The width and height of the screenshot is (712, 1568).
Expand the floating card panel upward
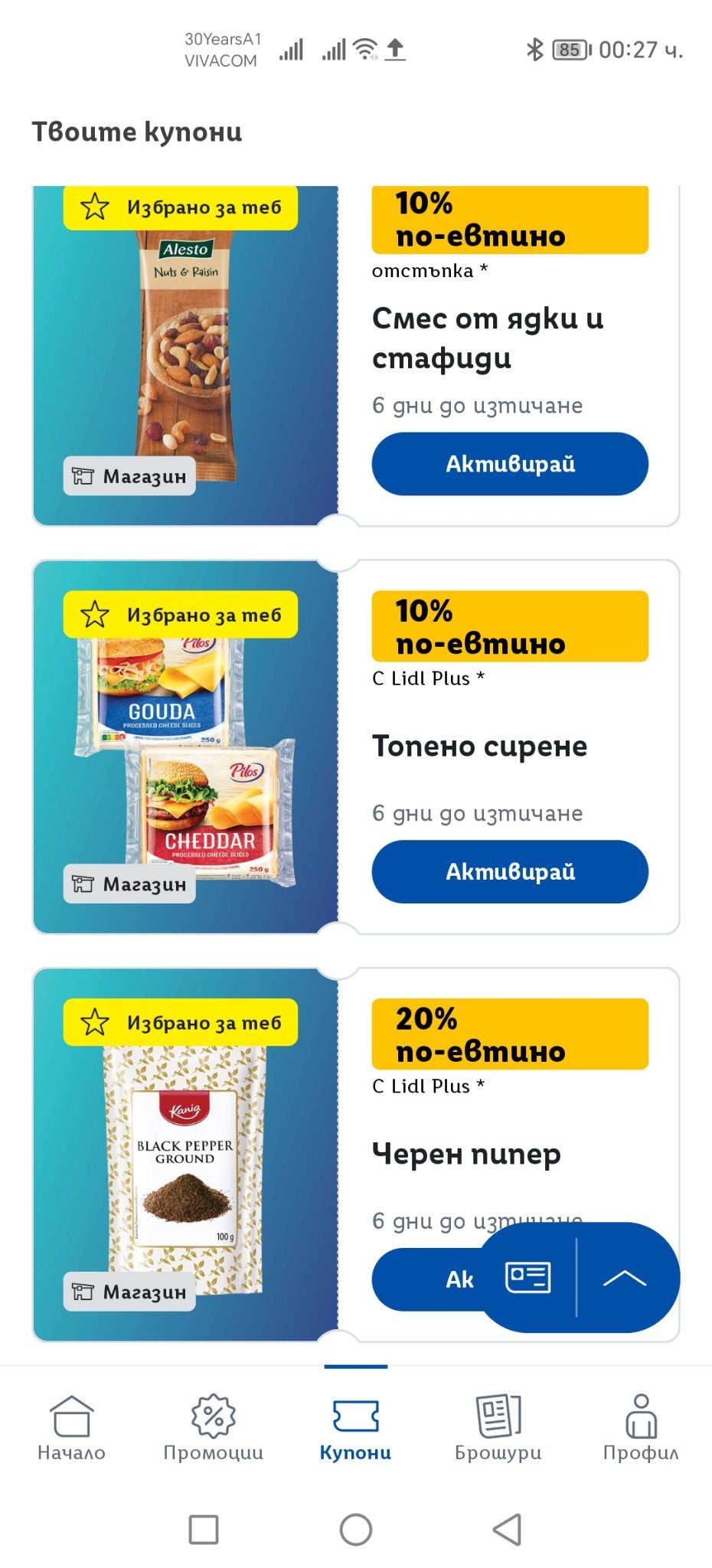(625, 1277)
